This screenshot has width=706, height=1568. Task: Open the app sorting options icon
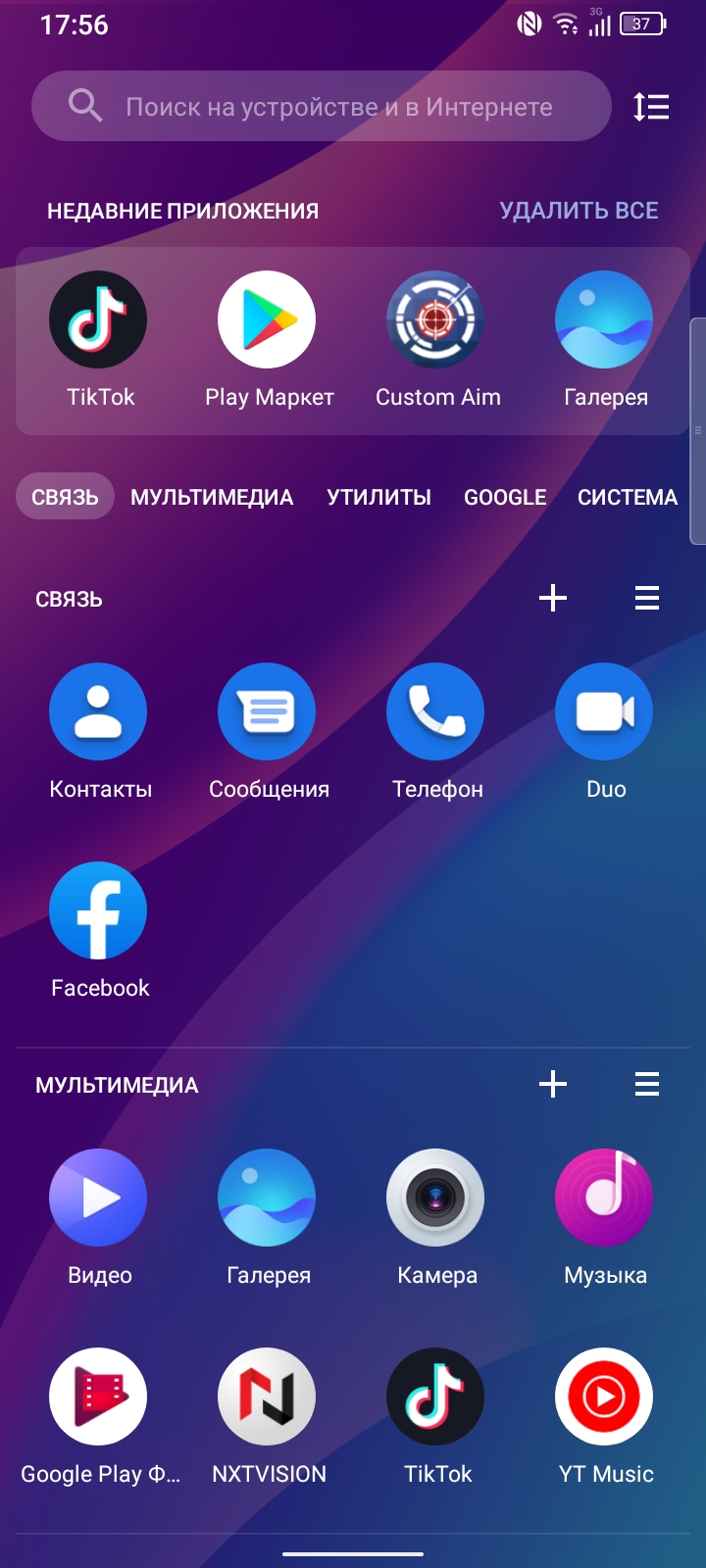[651, 106]
